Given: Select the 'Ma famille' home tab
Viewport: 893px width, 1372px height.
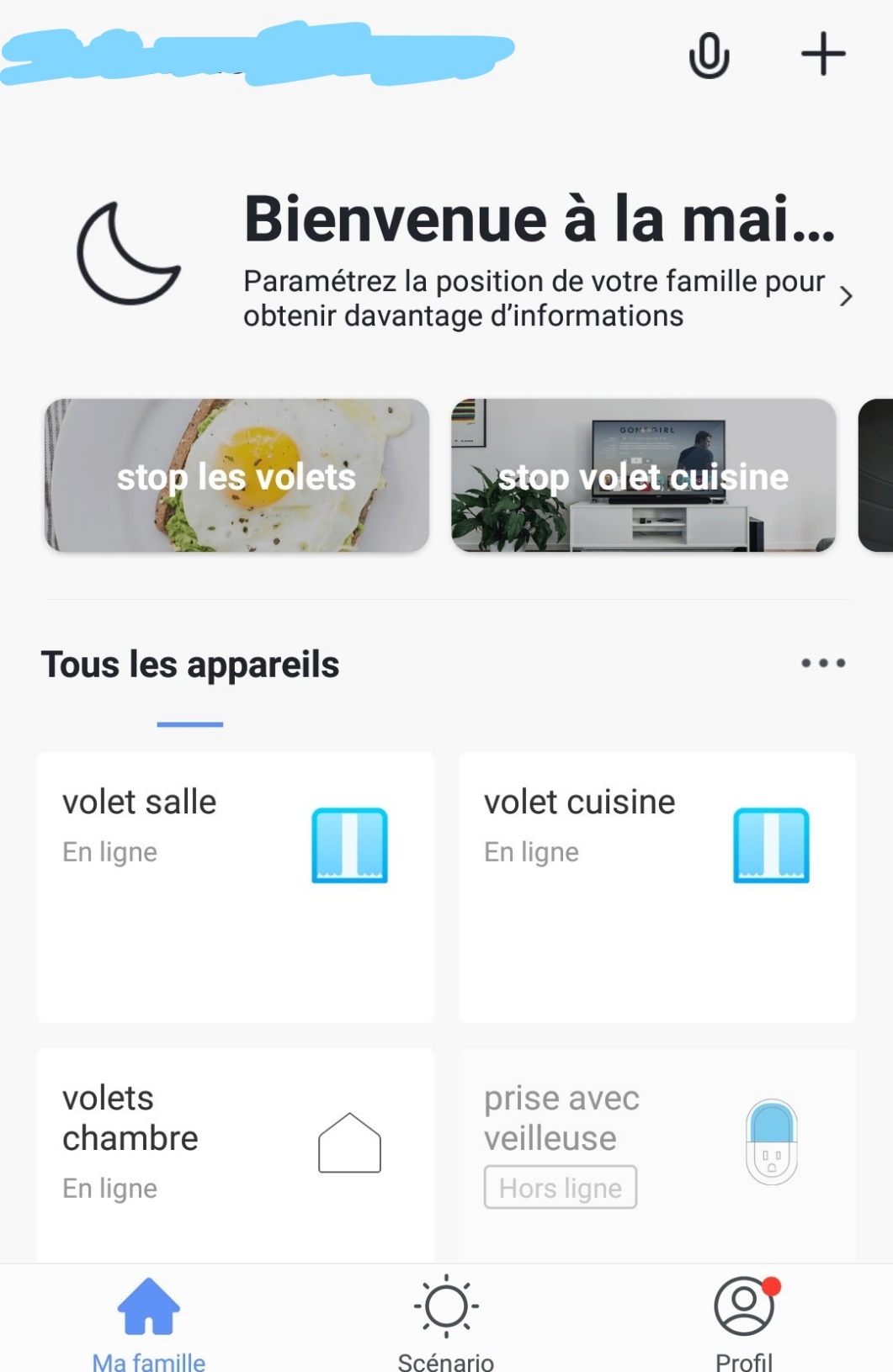Looking at the screenshot, I should point(149,1320).
